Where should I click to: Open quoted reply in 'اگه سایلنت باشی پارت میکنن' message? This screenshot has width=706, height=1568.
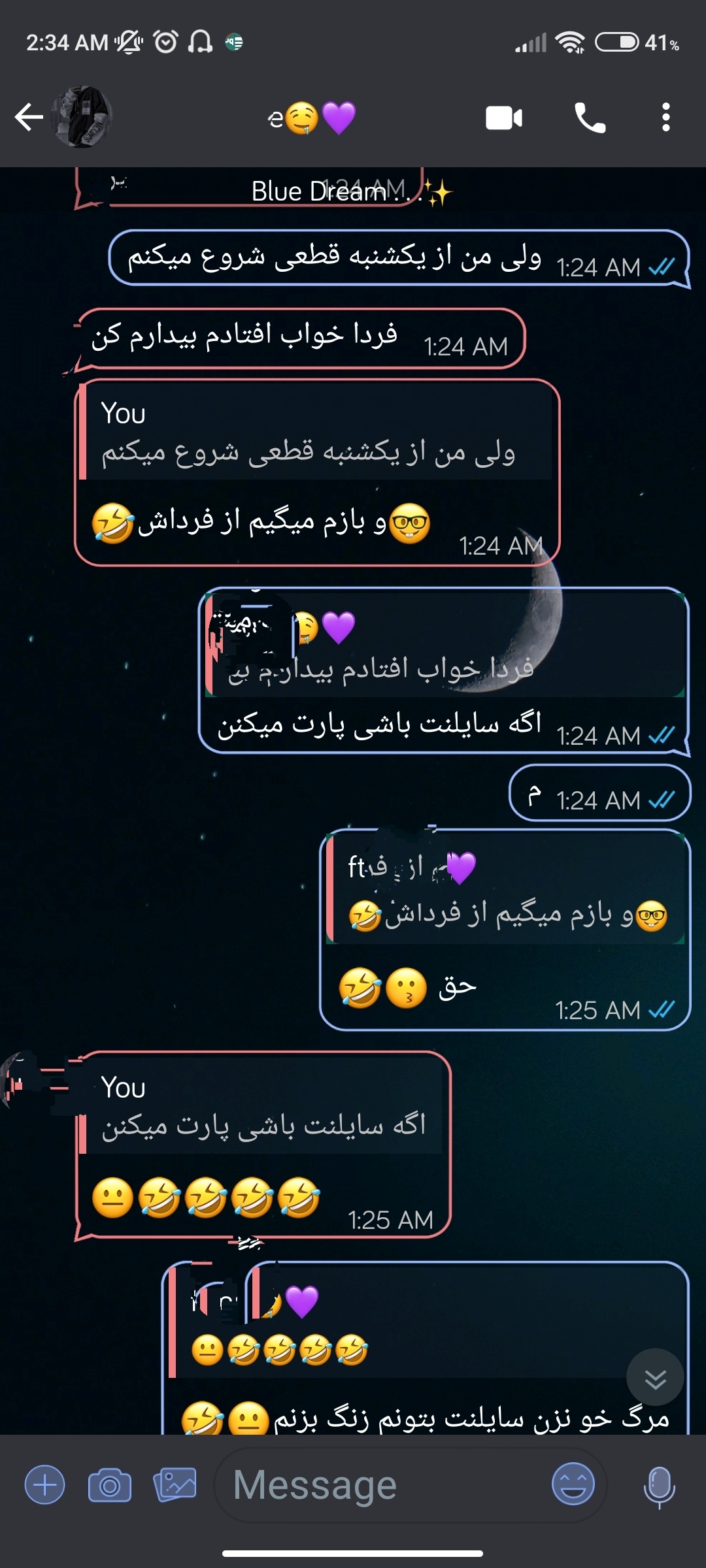pyautogui.click(x=445, y=647)
